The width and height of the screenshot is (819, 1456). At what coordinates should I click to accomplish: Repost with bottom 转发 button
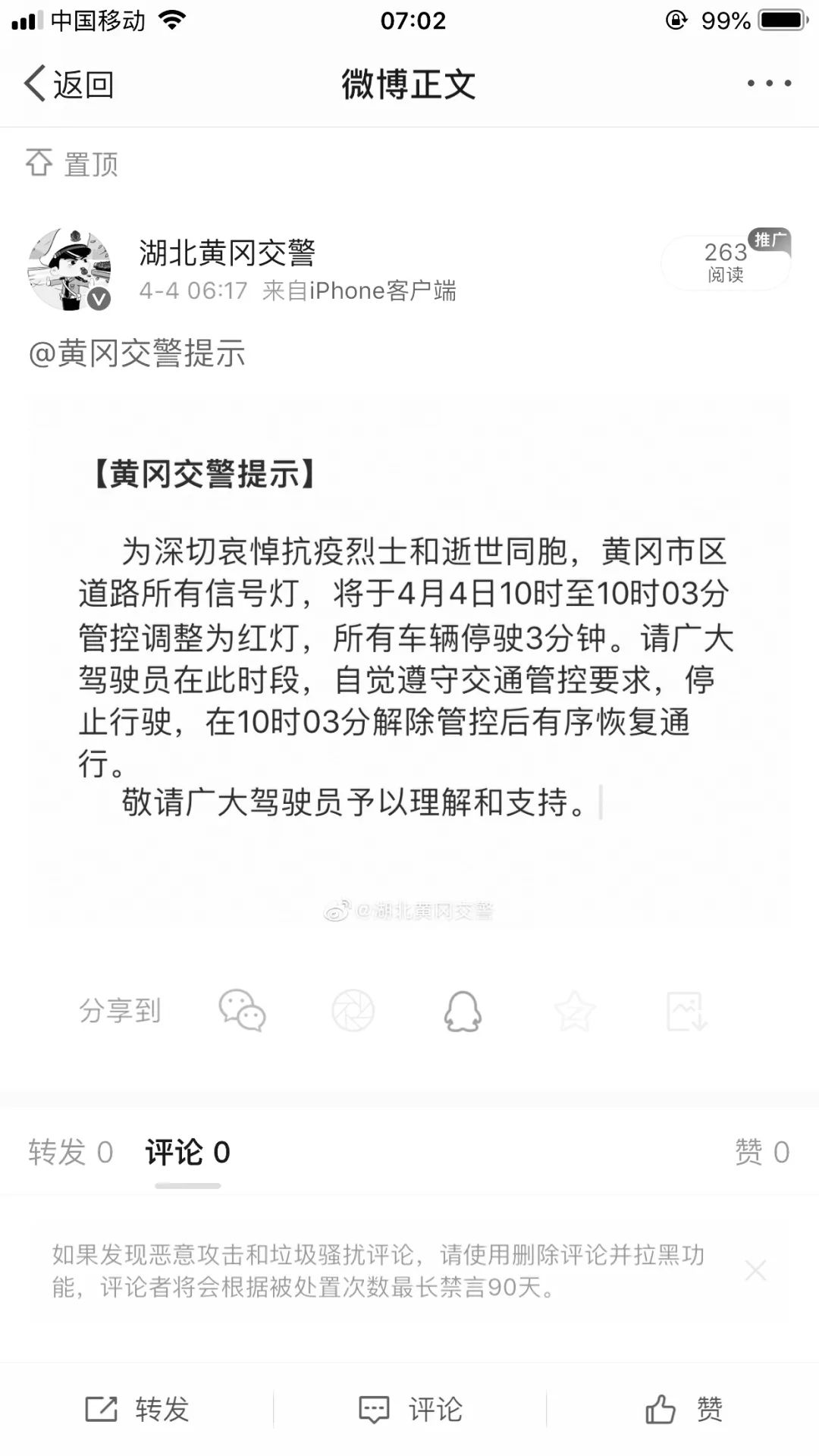tap(137, 1410)
